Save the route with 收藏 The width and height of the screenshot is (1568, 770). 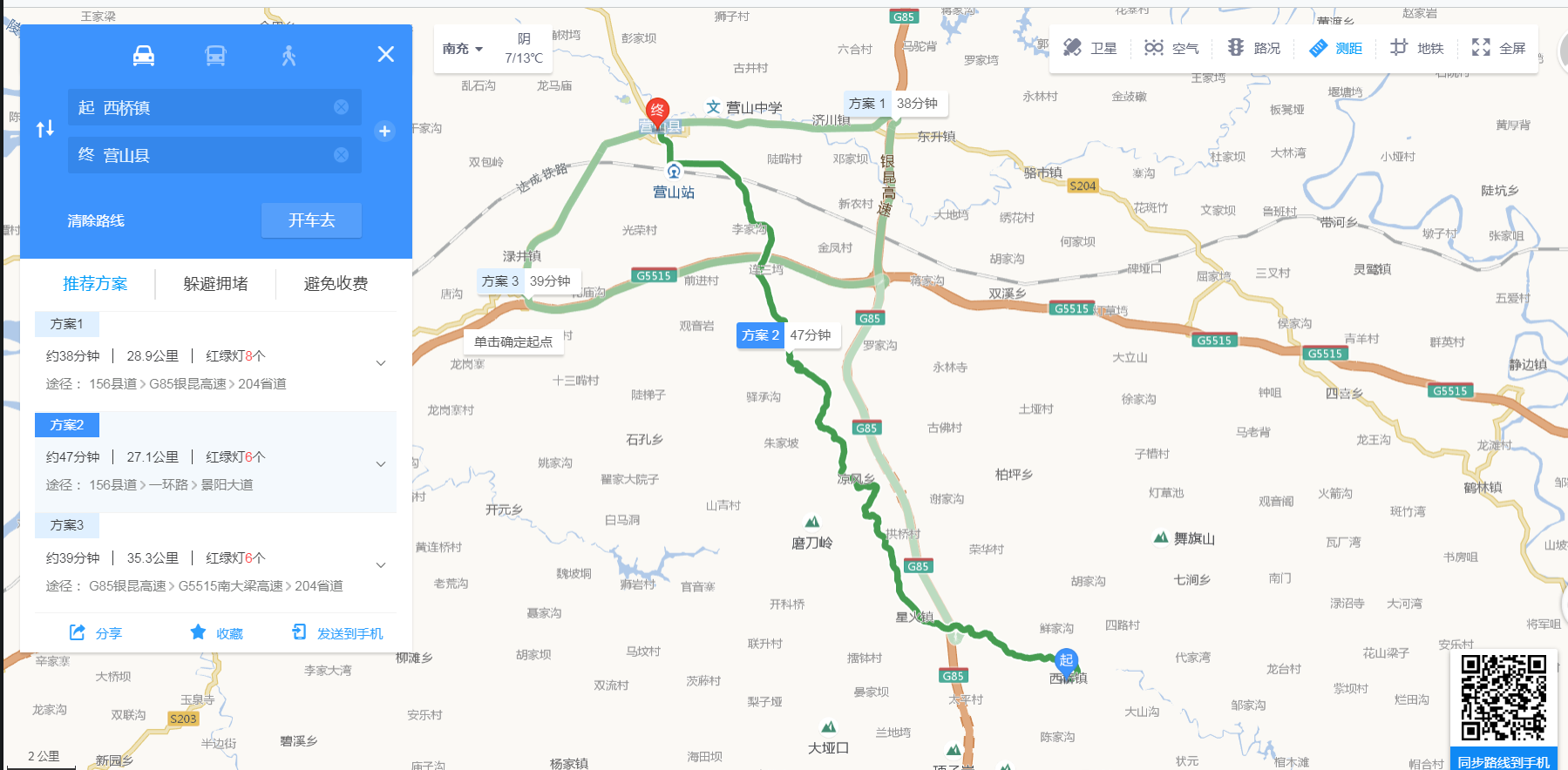pos(217,633)
